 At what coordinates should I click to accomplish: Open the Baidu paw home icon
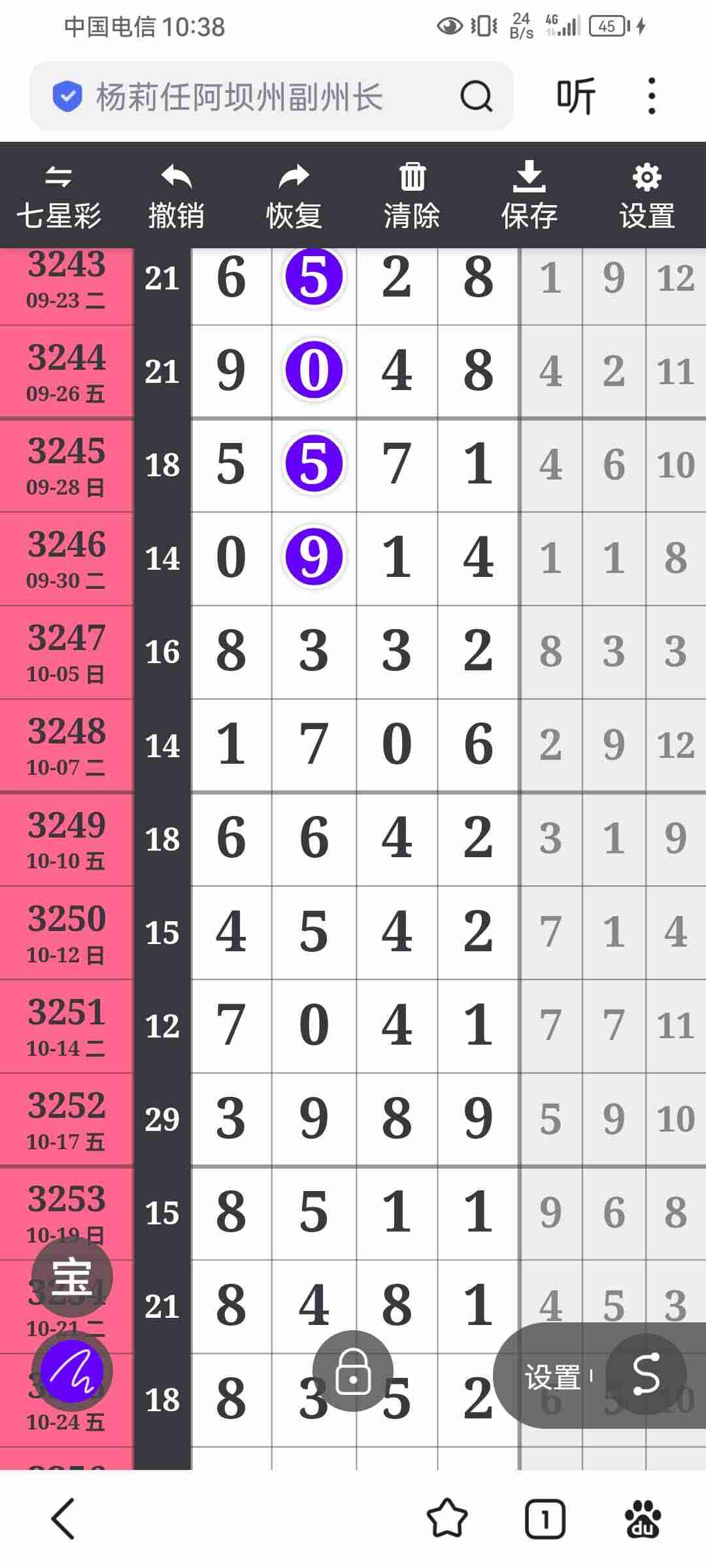coord(643,1519)
